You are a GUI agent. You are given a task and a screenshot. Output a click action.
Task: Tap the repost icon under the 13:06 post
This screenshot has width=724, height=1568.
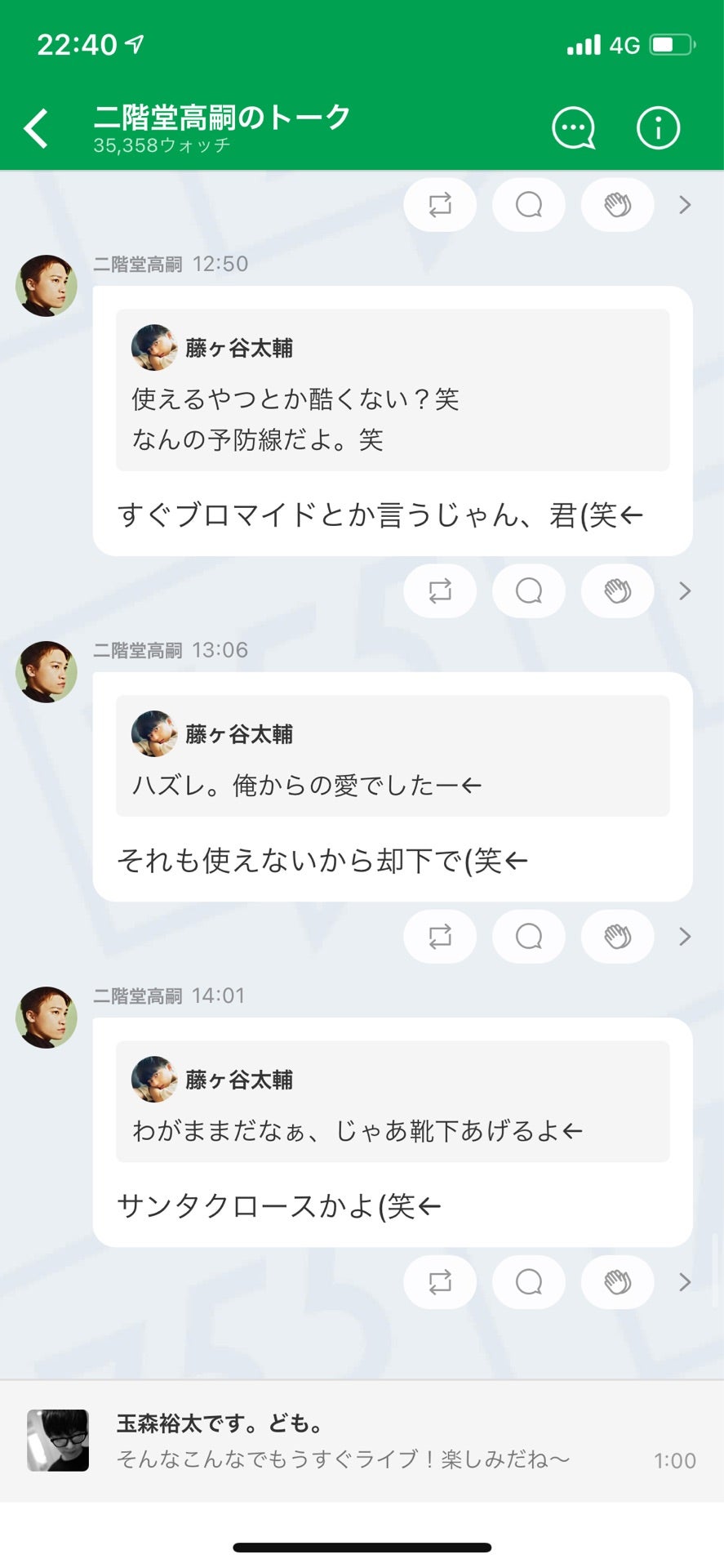(x=440, y=937)
